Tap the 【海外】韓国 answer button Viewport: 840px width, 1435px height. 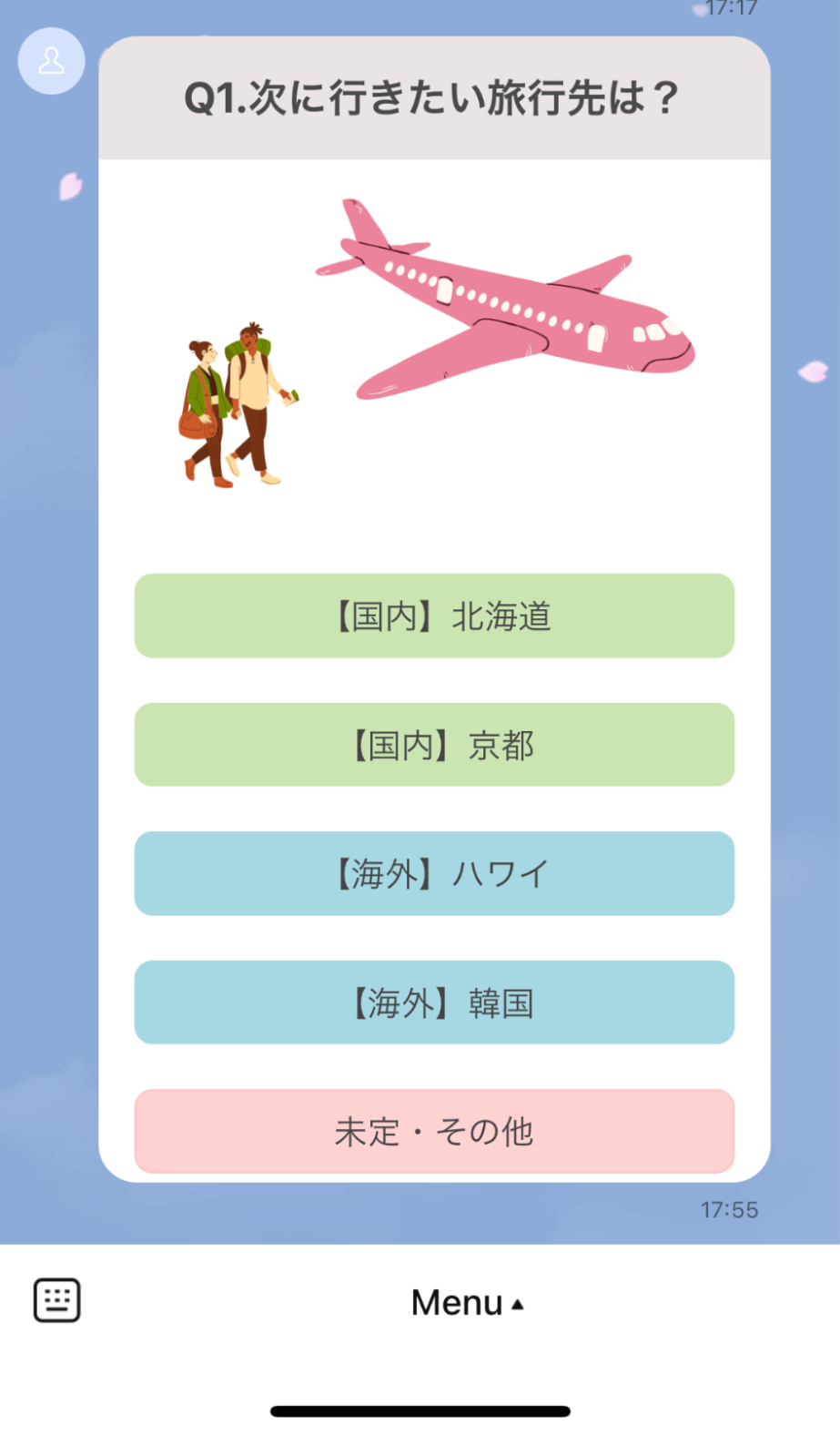coord(434,1002)
